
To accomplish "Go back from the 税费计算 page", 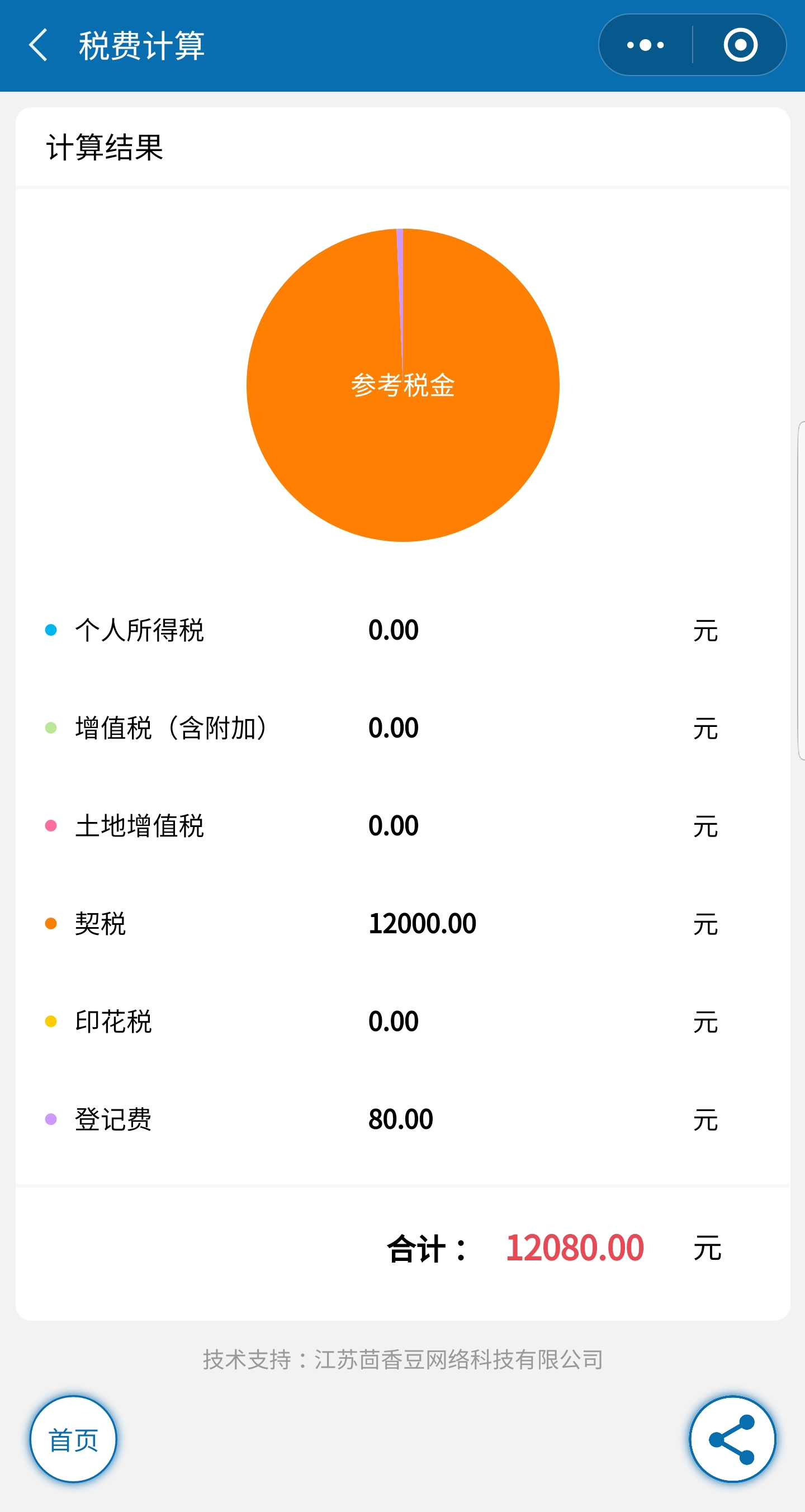I will 38,45.
